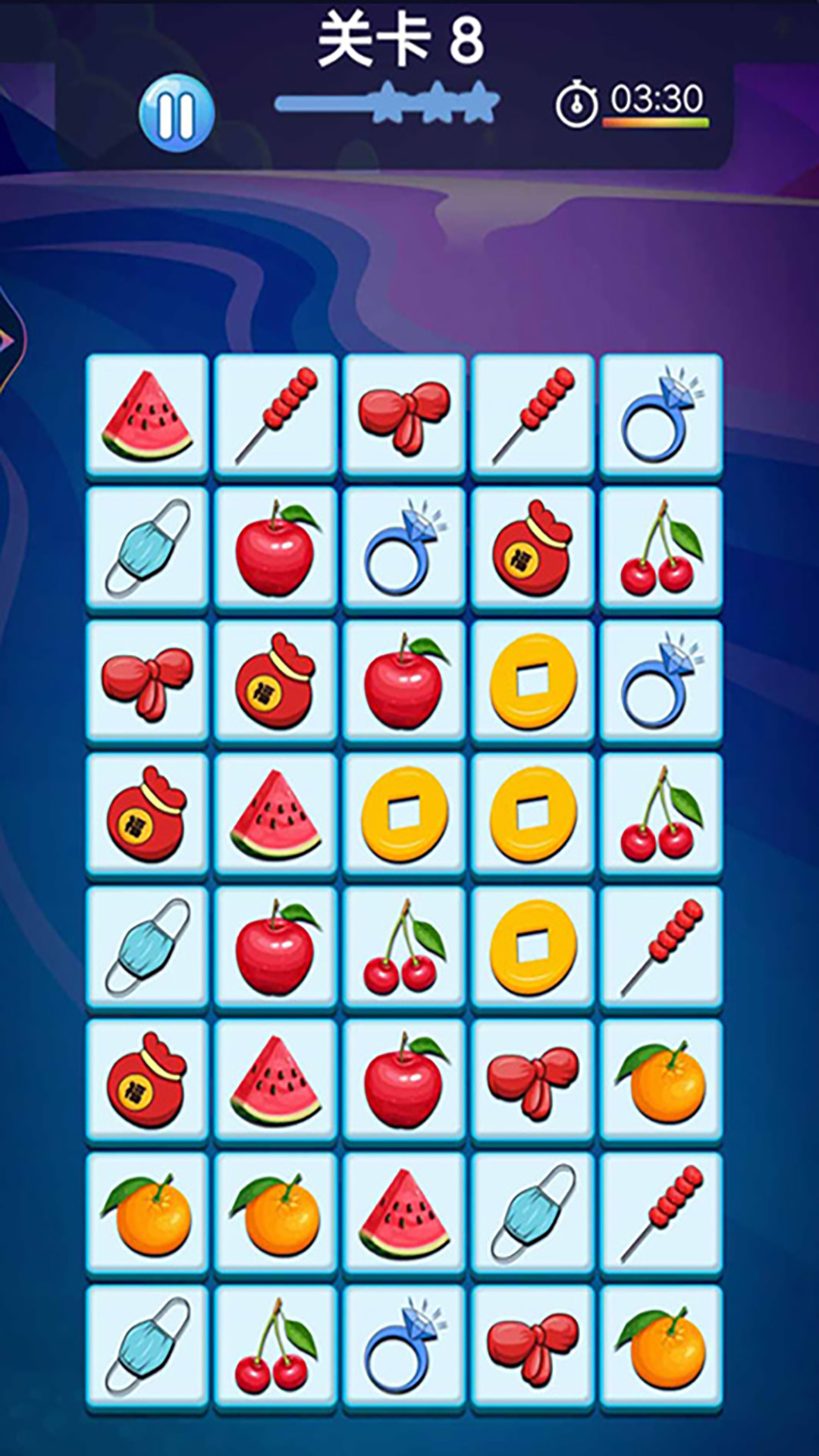Image resolution: width=819 pixels, height=1456 pixels.
Task: Choose the ring tile between cherry and bow
Action: coord(404,1346)
